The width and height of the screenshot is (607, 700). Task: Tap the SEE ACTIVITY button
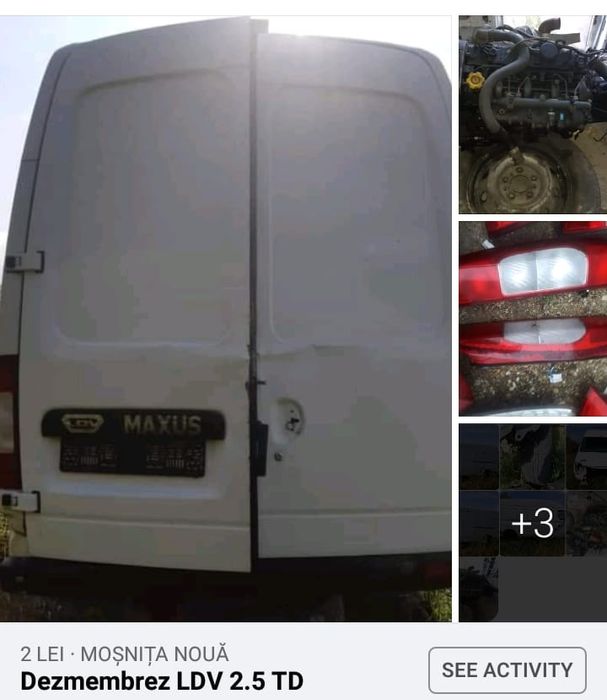pyautogui.click(x=507, y=670)
